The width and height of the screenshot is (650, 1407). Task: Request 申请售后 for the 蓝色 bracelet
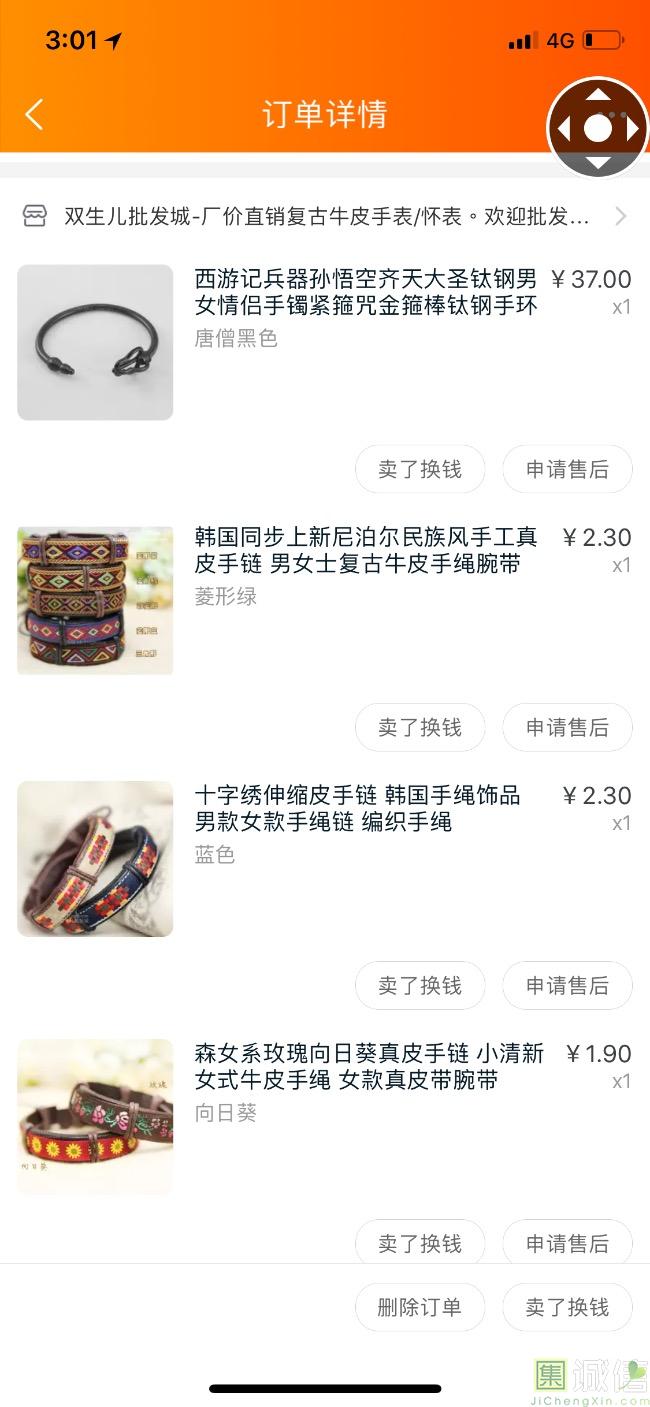click(x=567, y=985)
